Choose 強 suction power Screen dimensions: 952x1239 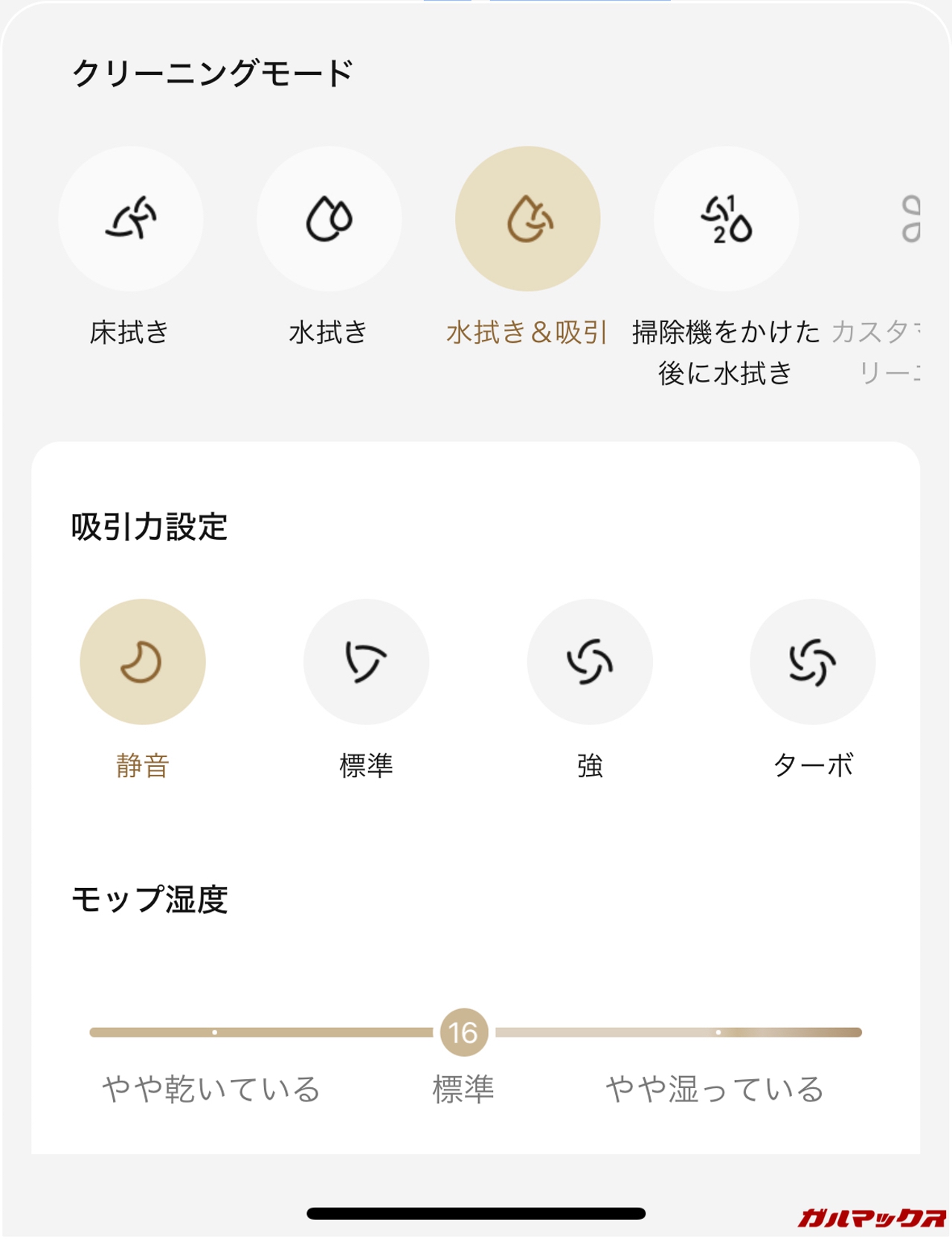590,661
